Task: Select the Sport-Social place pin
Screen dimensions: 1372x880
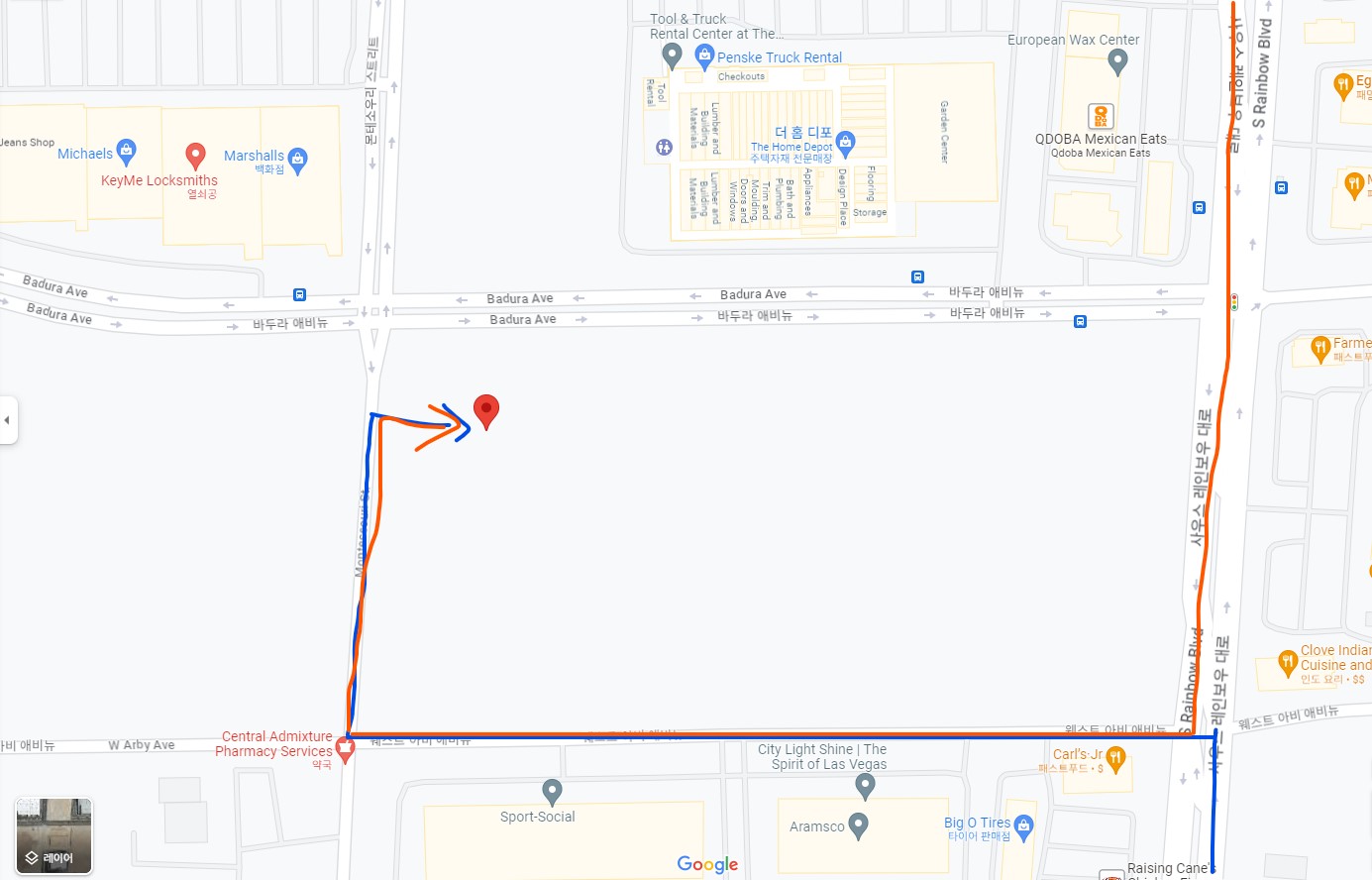Action: click(553, 791)
